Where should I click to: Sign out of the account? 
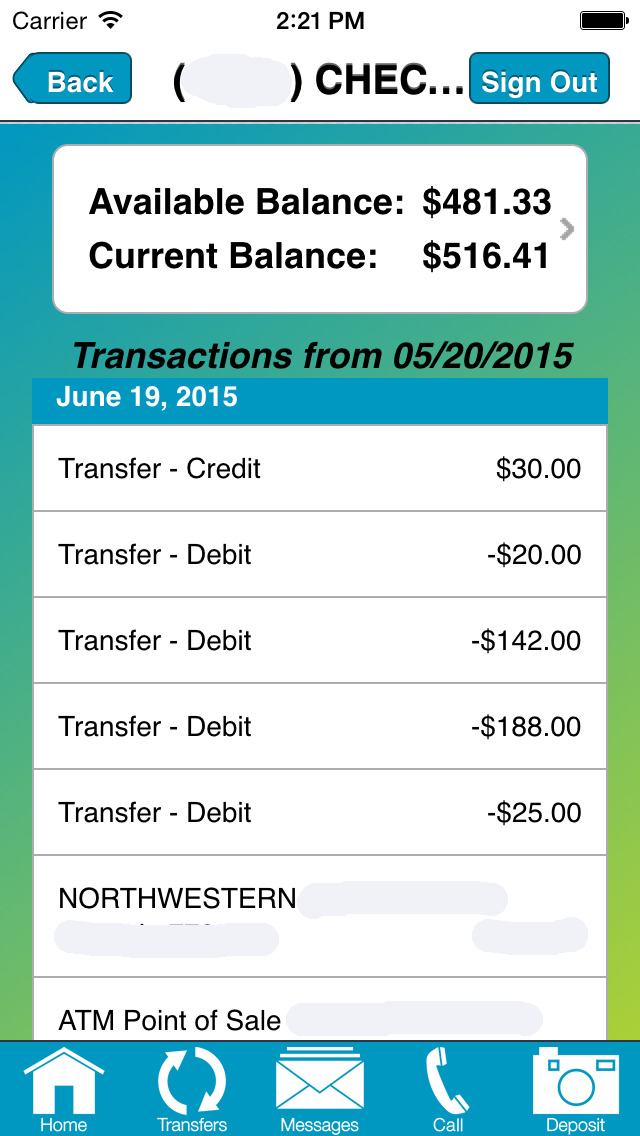(x=539, y=78)
